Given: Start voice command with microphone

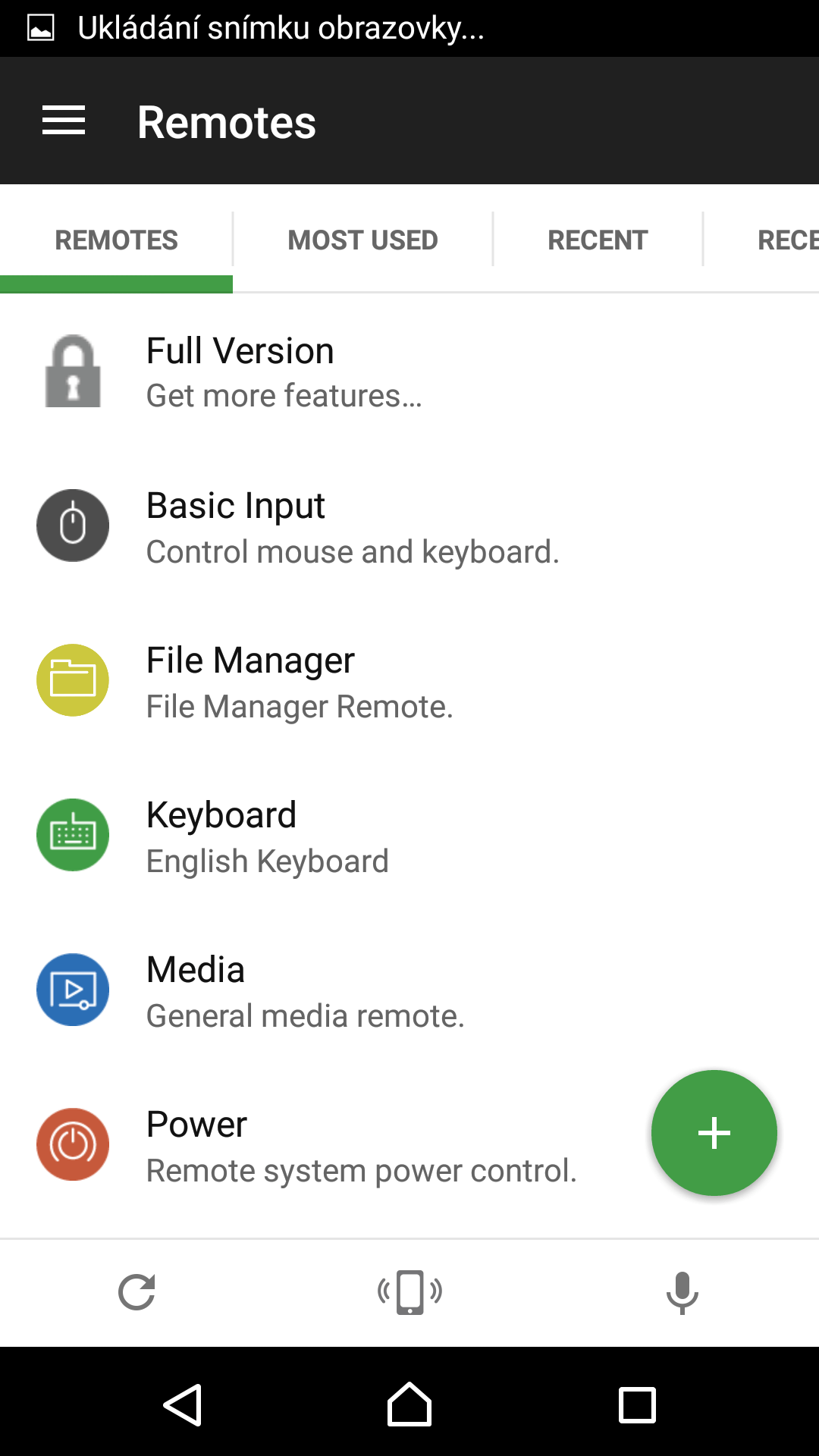Looking at the screenshot, I should pos(682,1292).
